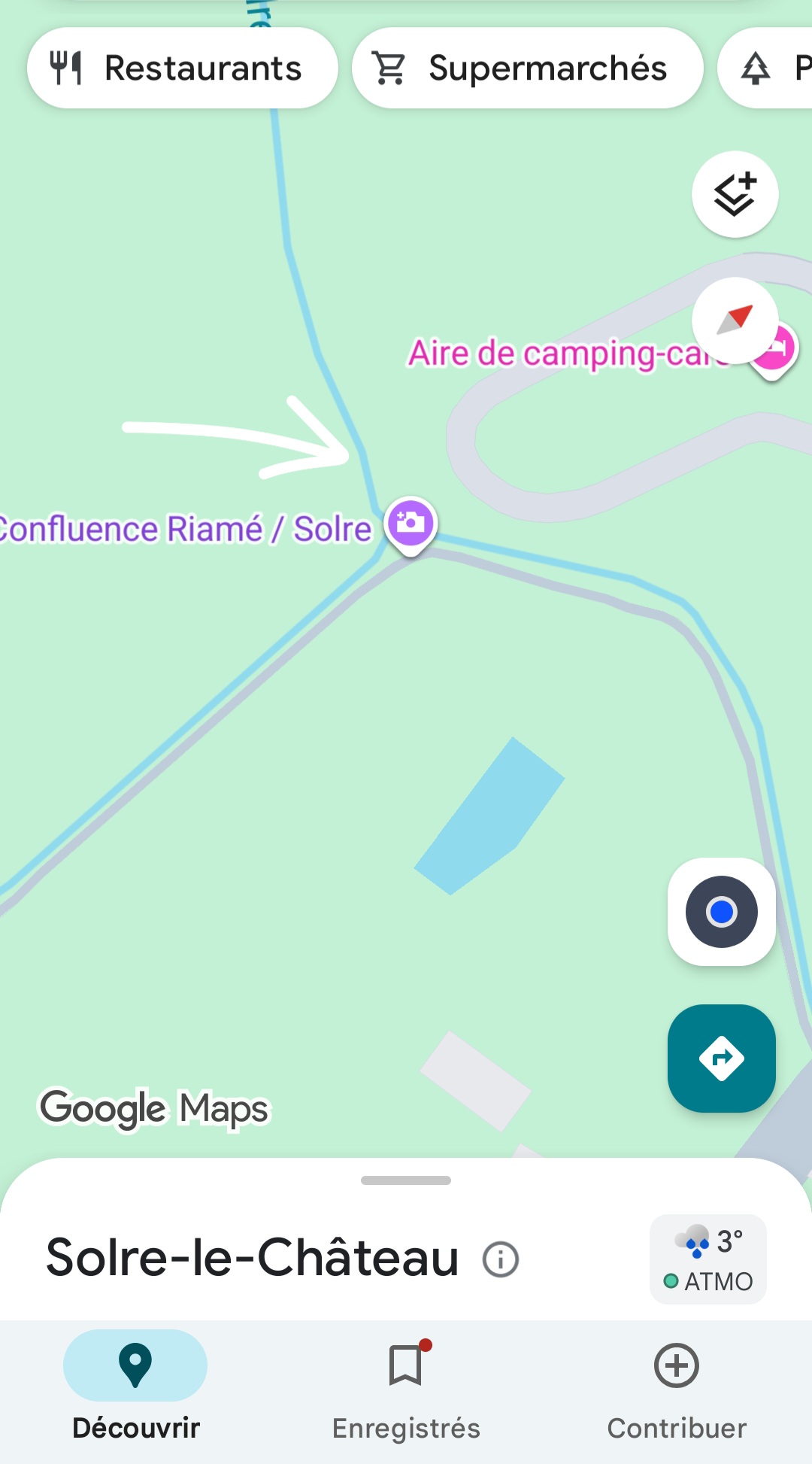Viewport: 812px width, 1464px height.
Task: Center map on my location
Action: point(721,912)
